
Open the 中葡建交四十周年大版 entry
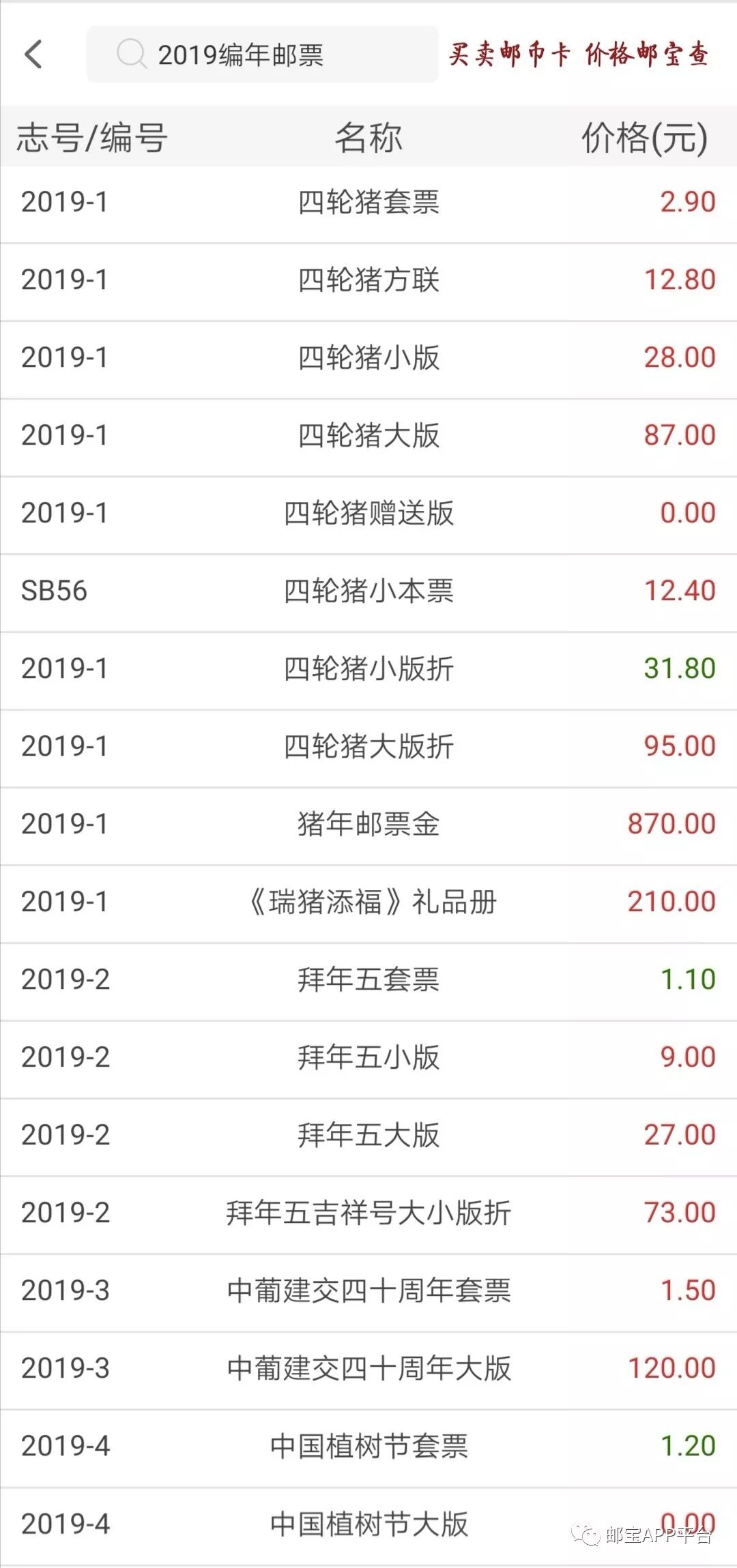369,1369
